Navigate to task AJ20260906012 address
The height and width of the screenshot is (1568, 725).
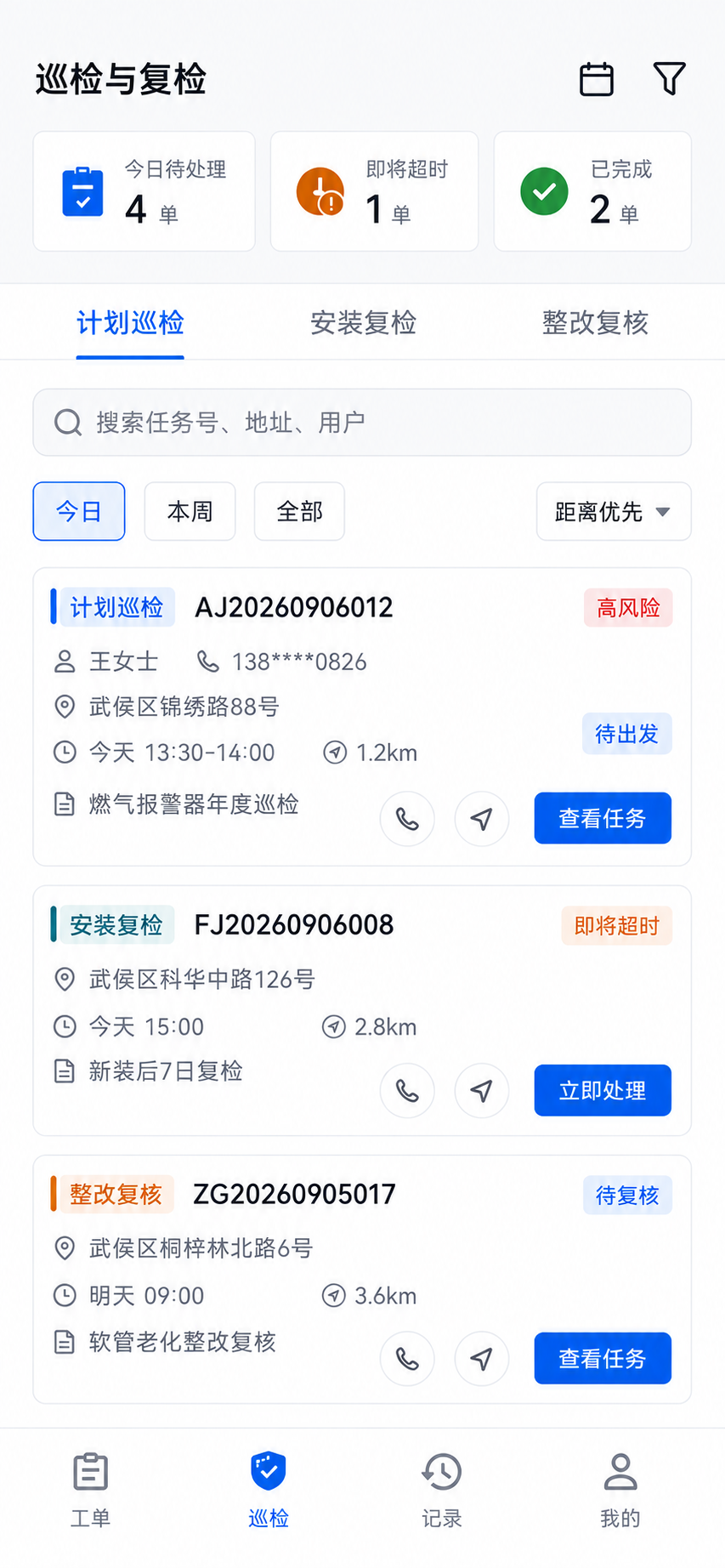point(482,819)
